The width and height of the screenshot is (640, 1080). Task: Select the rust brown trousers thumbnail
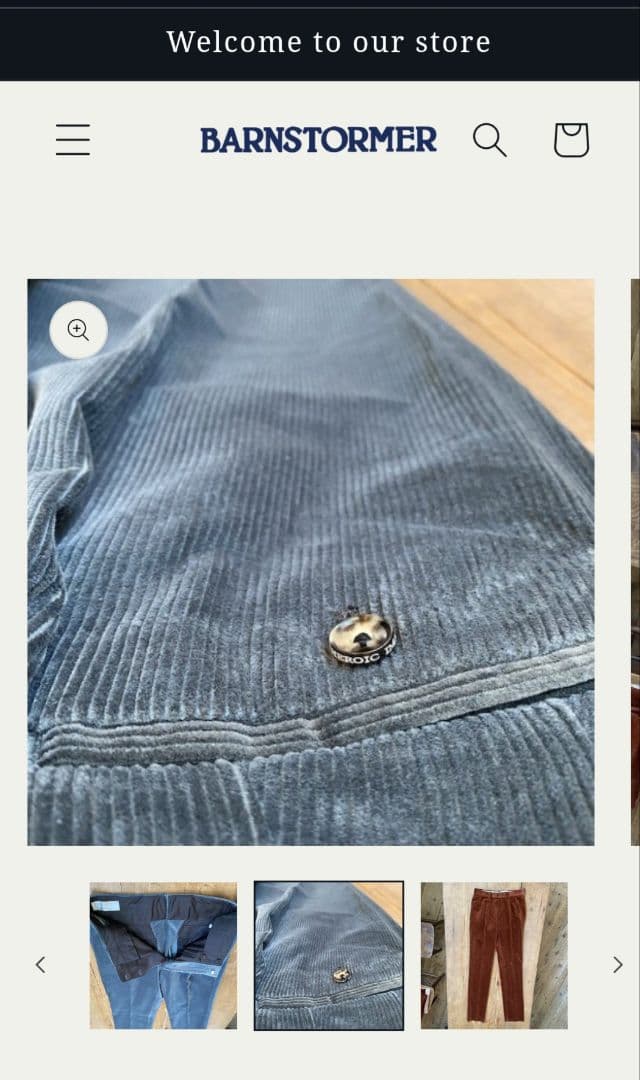[494, 955]
